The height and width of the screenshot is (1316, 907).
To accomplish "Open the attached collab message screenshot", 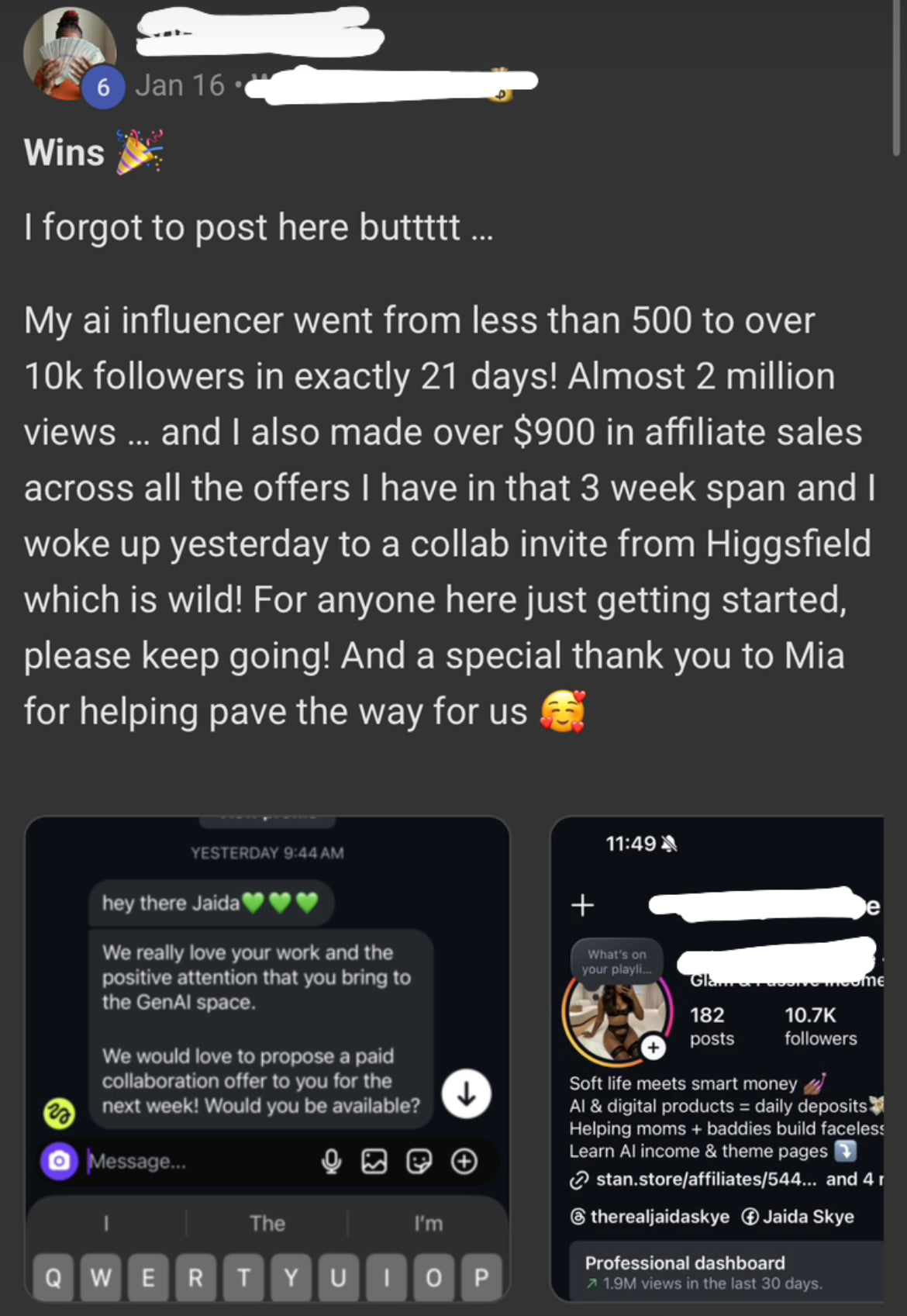I will (267, 1059).
